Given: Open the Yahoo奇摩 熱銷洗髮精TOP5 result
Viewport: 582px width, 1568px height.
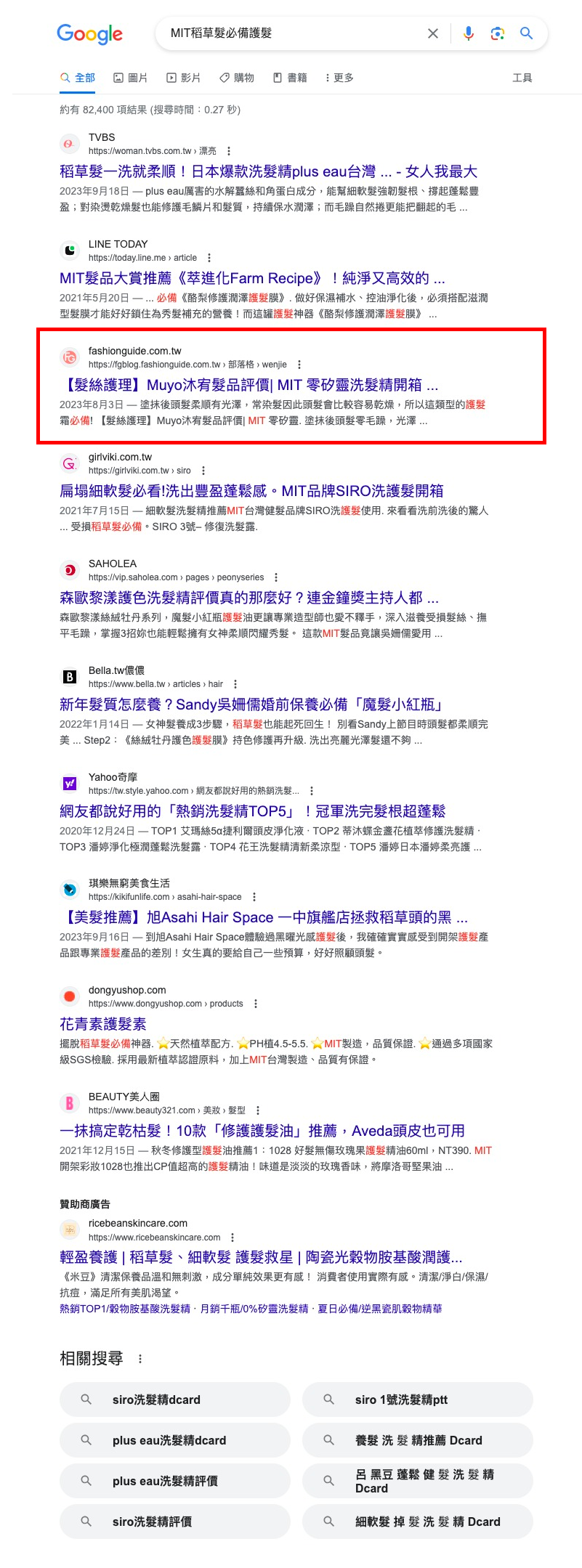Looking at the screenshot, I should 252,811.
